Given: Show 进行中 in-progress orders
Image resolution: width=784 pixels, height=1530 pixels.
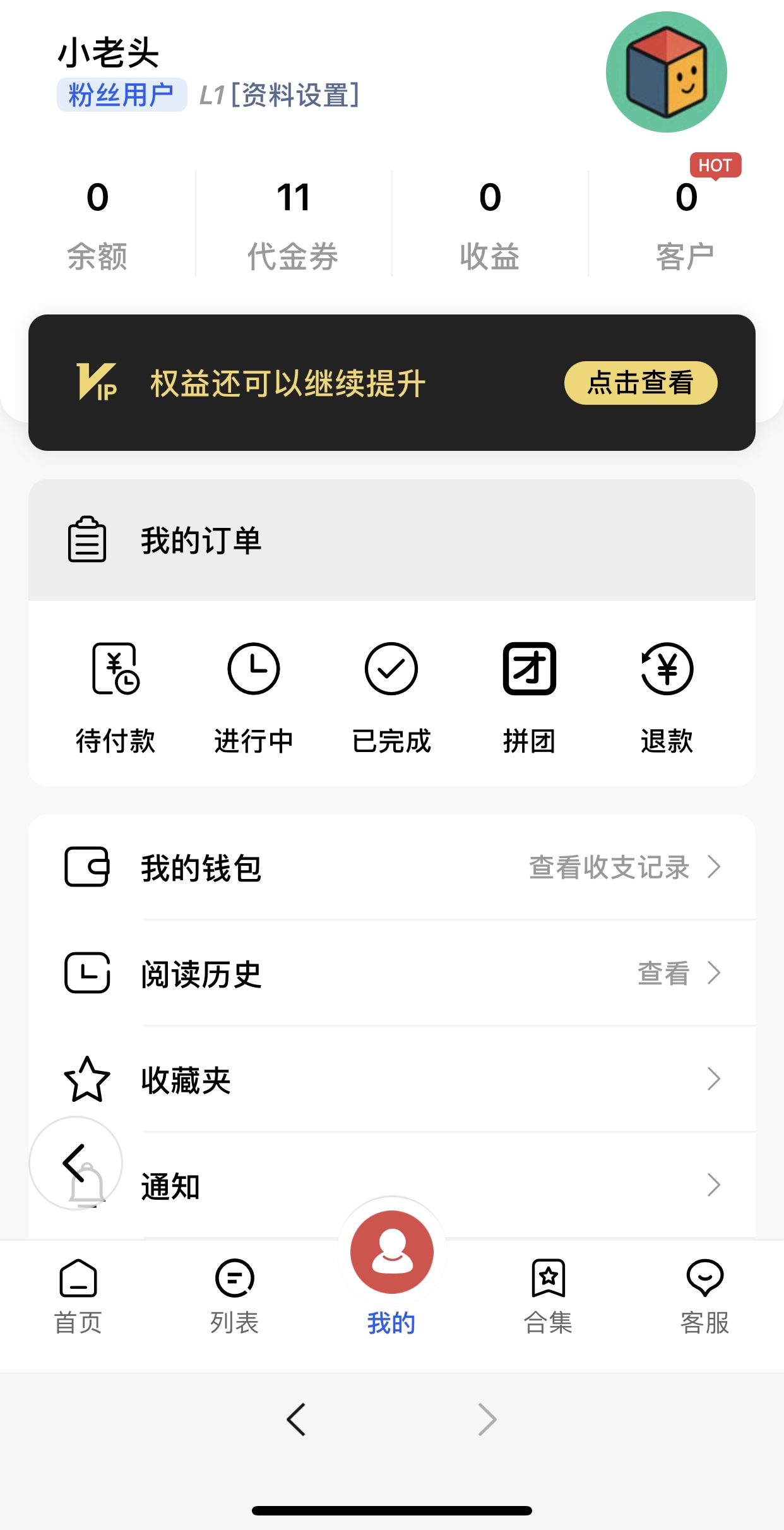Looking at the screenshot, I should 253,698.
